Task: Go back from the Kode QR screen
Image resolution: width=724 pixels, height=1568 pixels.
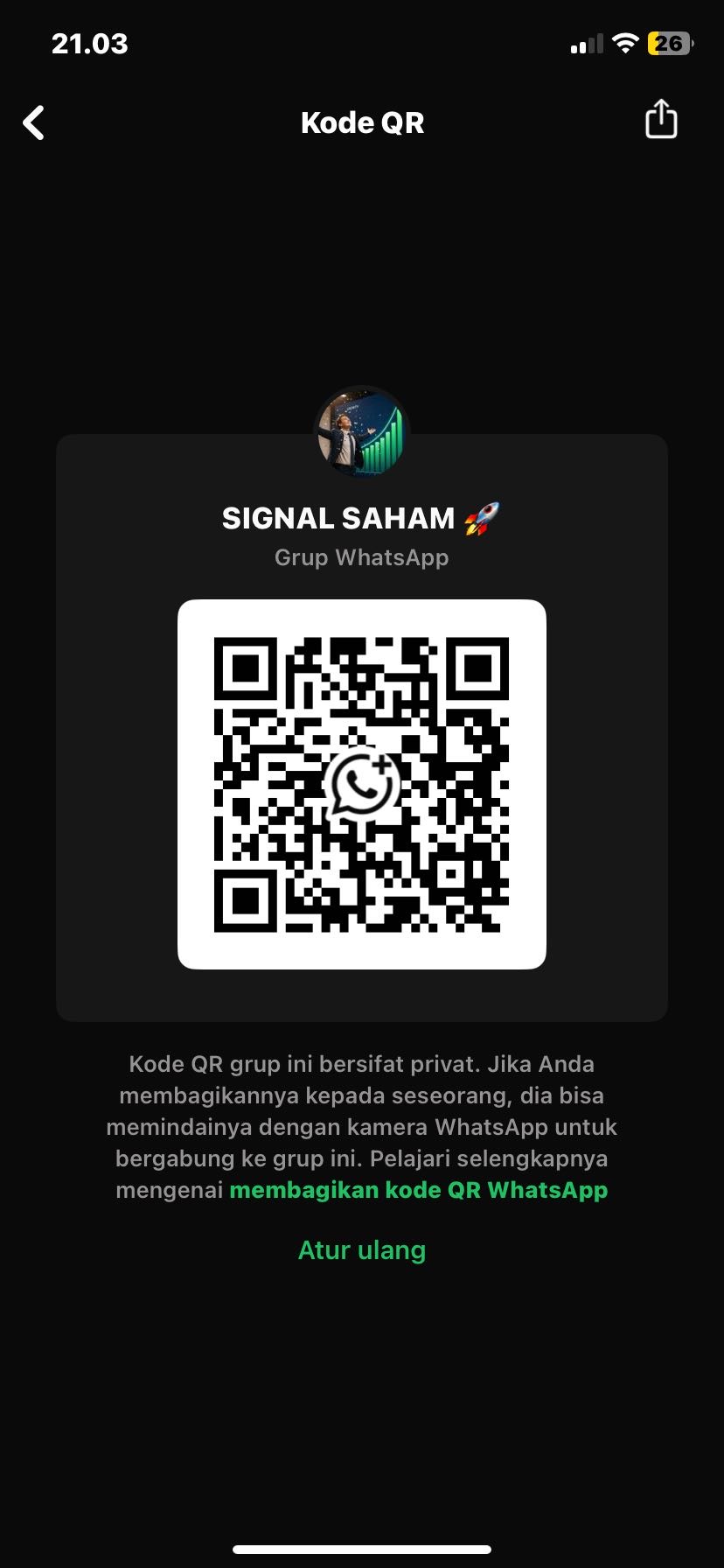Action: click(x=34, y=123)
